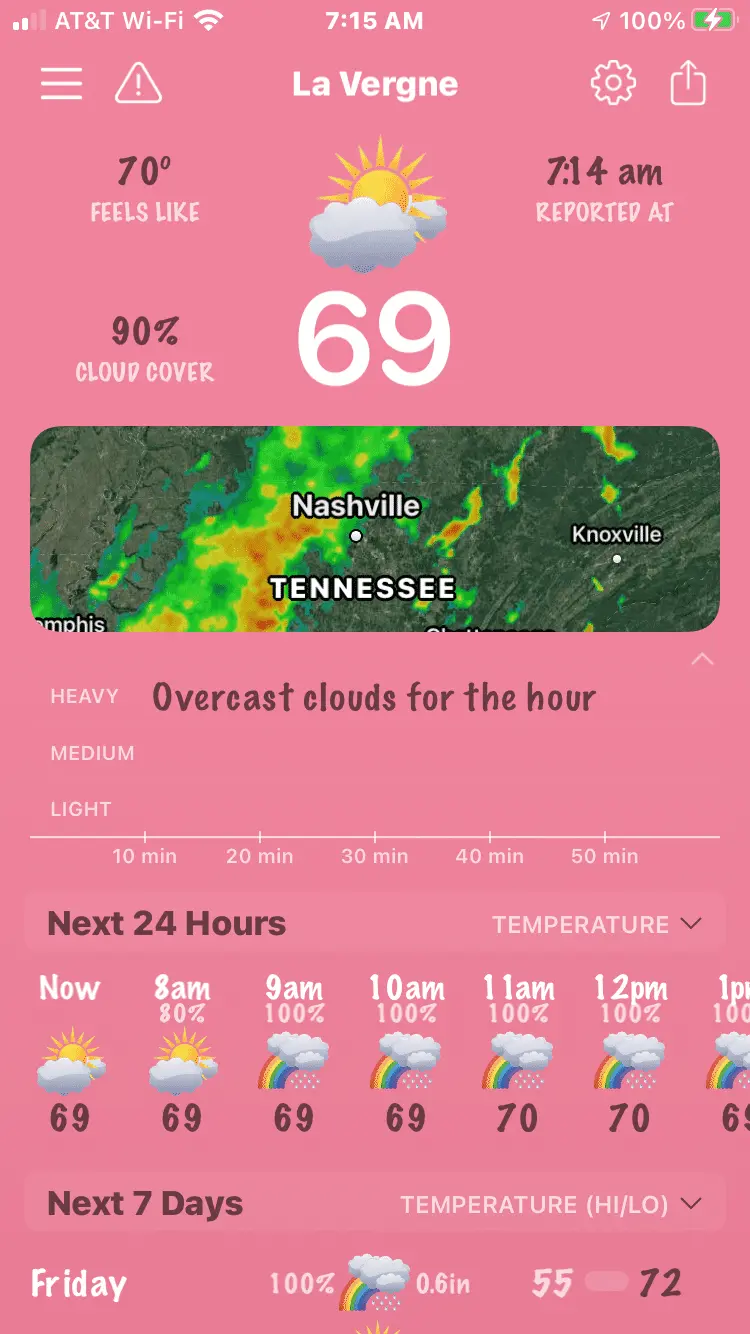Image resolution: width=750 pixels, height=1334 pixels.
Task: Open the radar map of Tennessee
Action: 375,529
